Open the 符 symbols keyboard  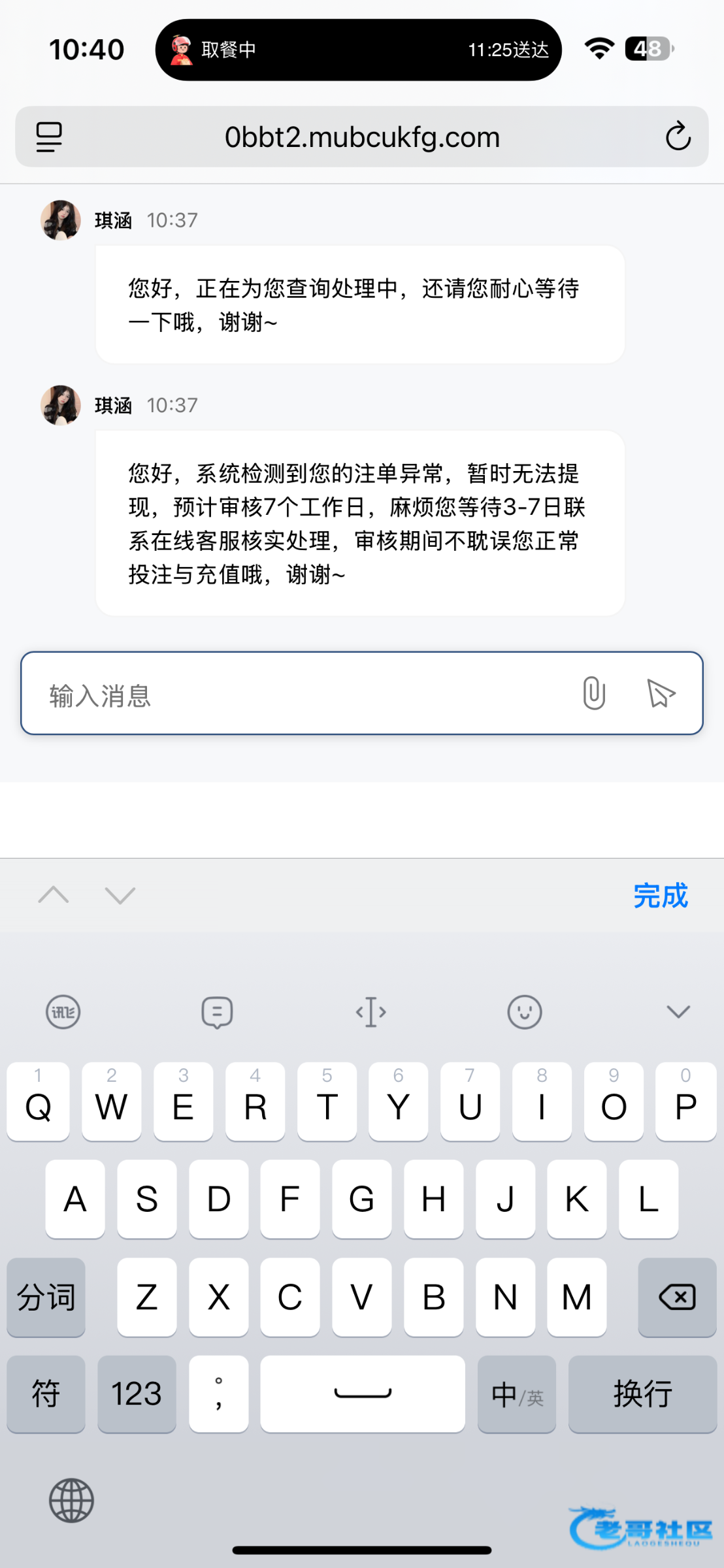tap(46, 1394)
